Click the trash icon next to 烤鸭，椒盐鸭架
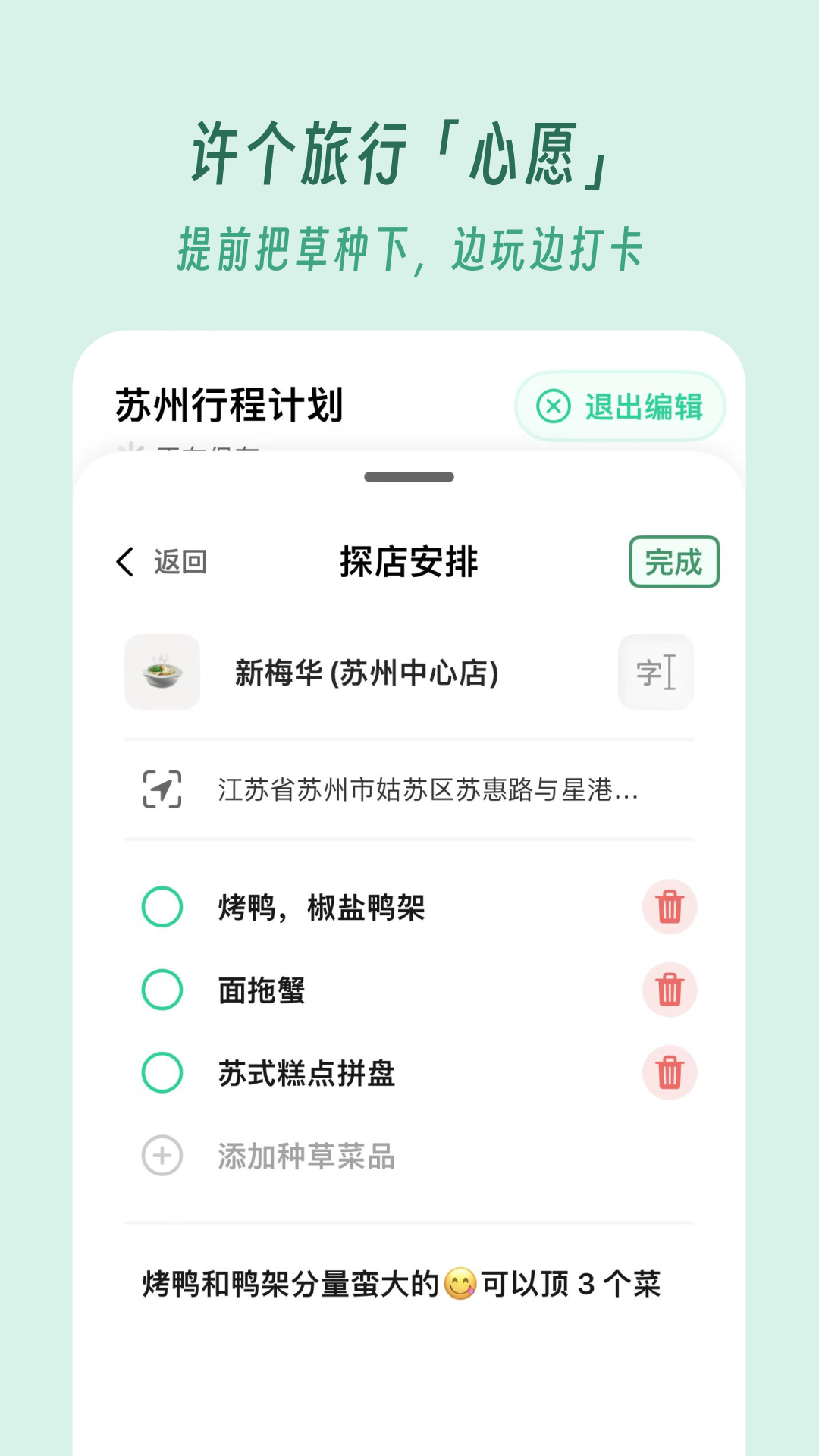Image resolution: width=819 pixels, height=1456 pixels. (669, 907)
